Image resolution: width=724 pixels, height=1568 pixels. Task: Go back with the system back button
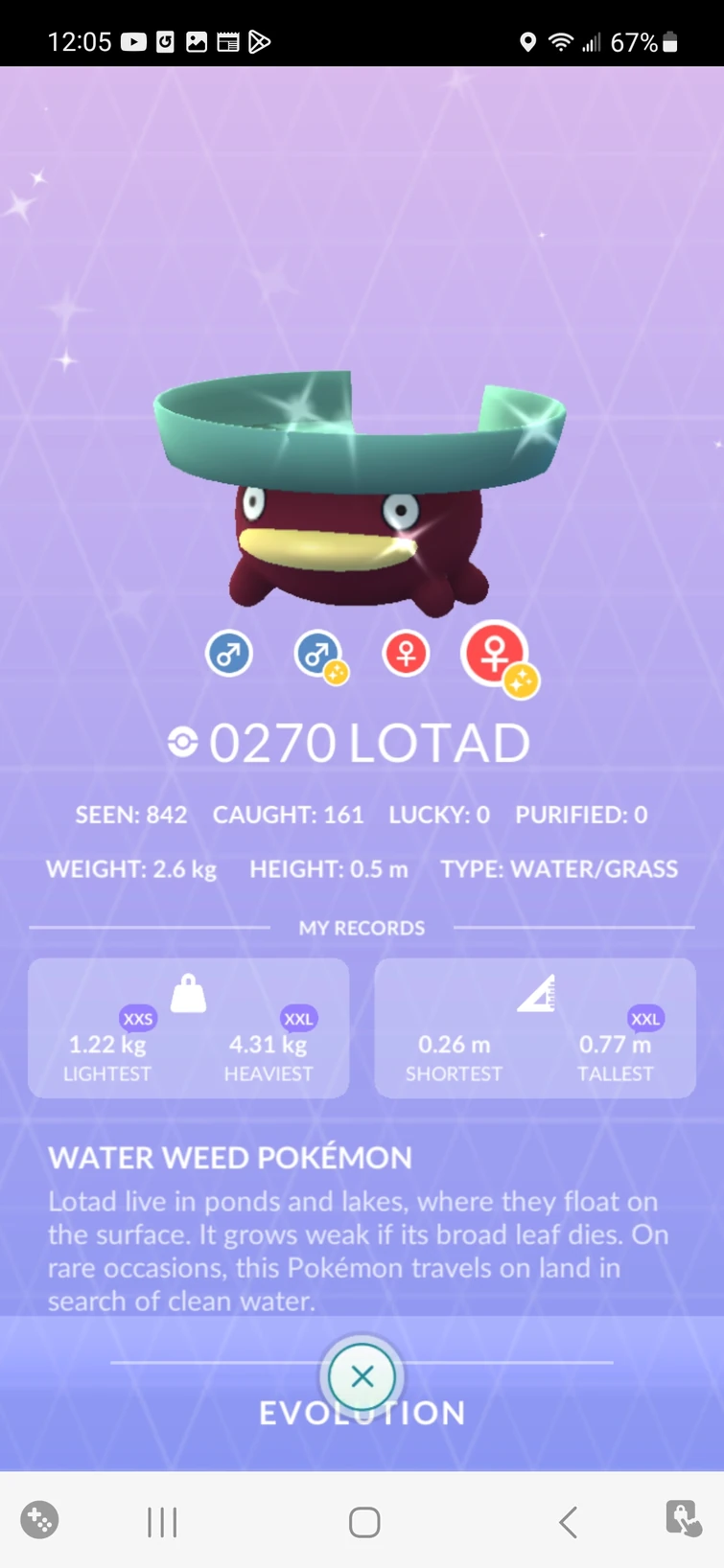click(x=568, y=1521)
